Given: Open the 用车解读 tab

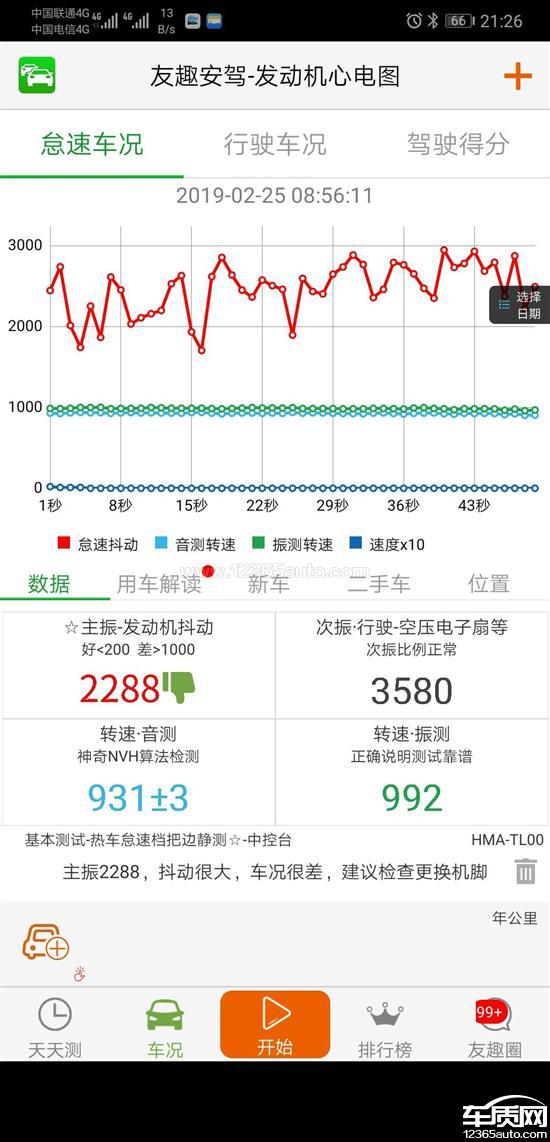Looking at the screenshot, I should (x=159, y=583).
